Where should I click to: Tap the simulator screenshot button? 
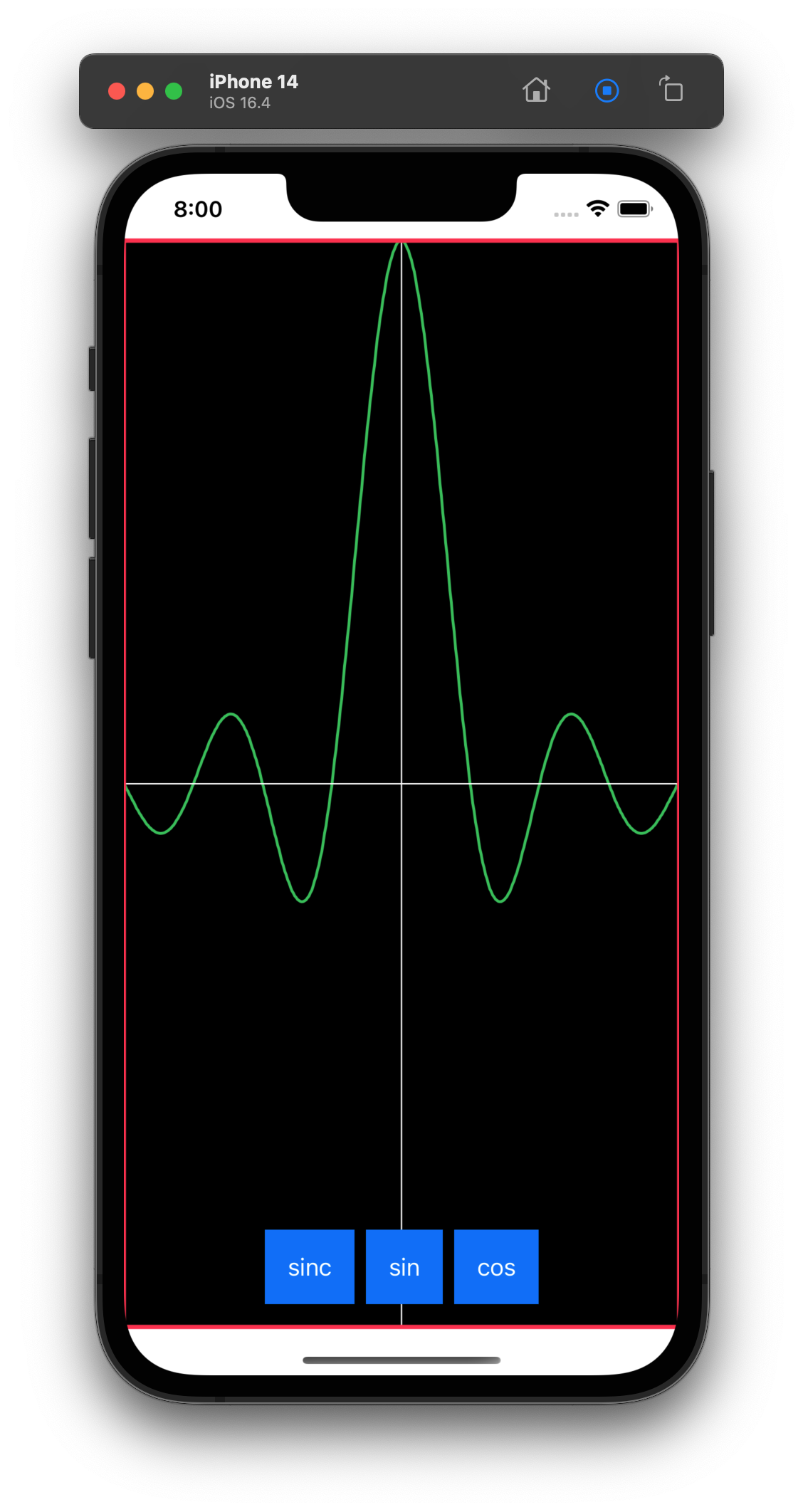pyautogui.click(x=607, y=90)
